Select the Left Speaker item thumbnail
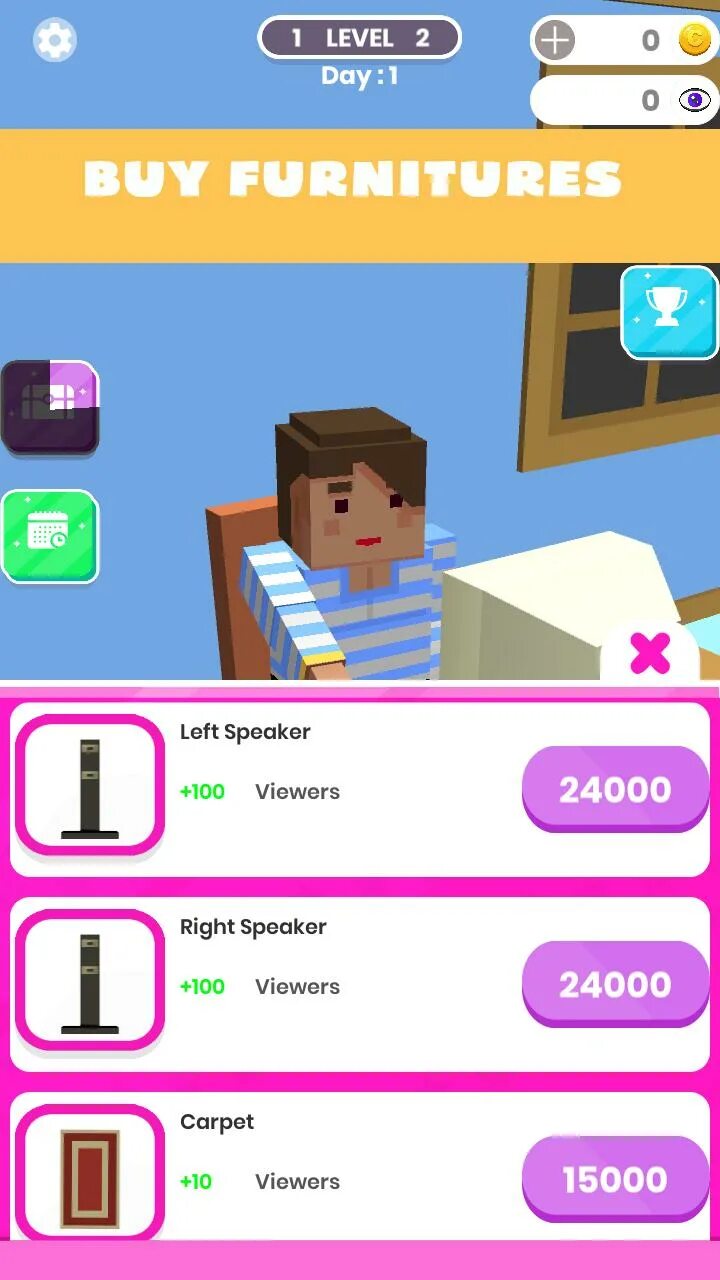The width and height of the screenshot is (720, 1280). [90, 786]
